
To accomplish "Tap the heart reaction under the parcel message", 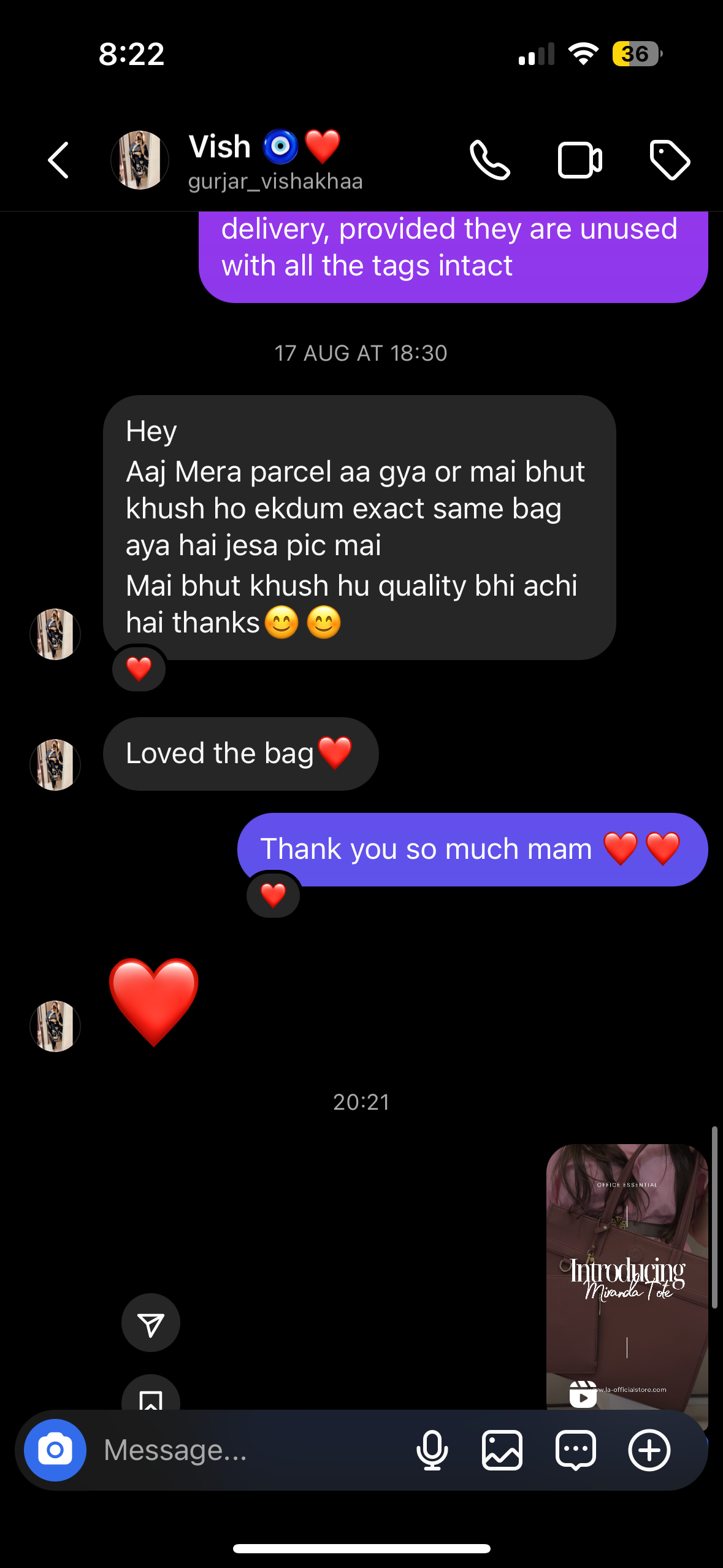I will pyautogui.click(x=139, y=669).
